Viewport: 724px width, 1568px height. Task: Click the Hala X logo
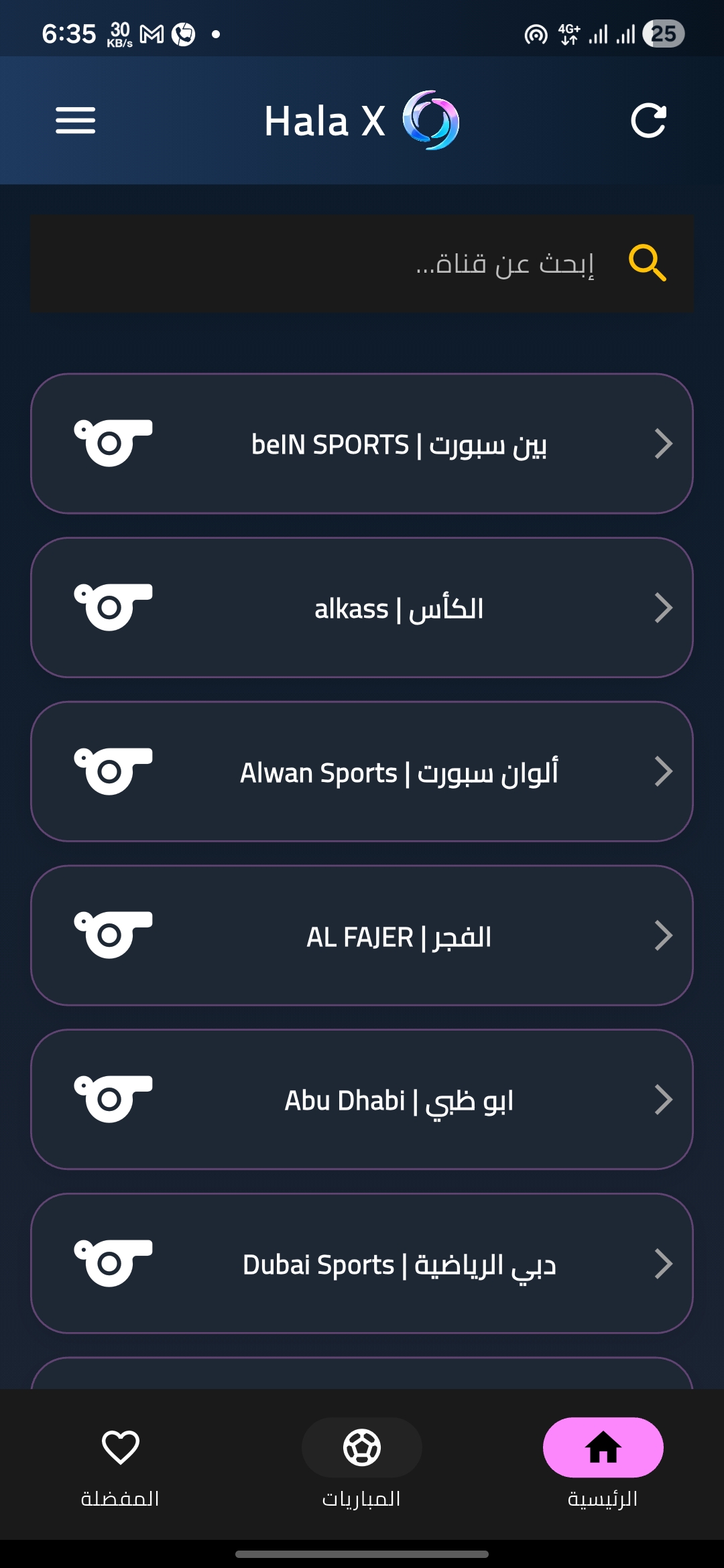click(432, 121)
